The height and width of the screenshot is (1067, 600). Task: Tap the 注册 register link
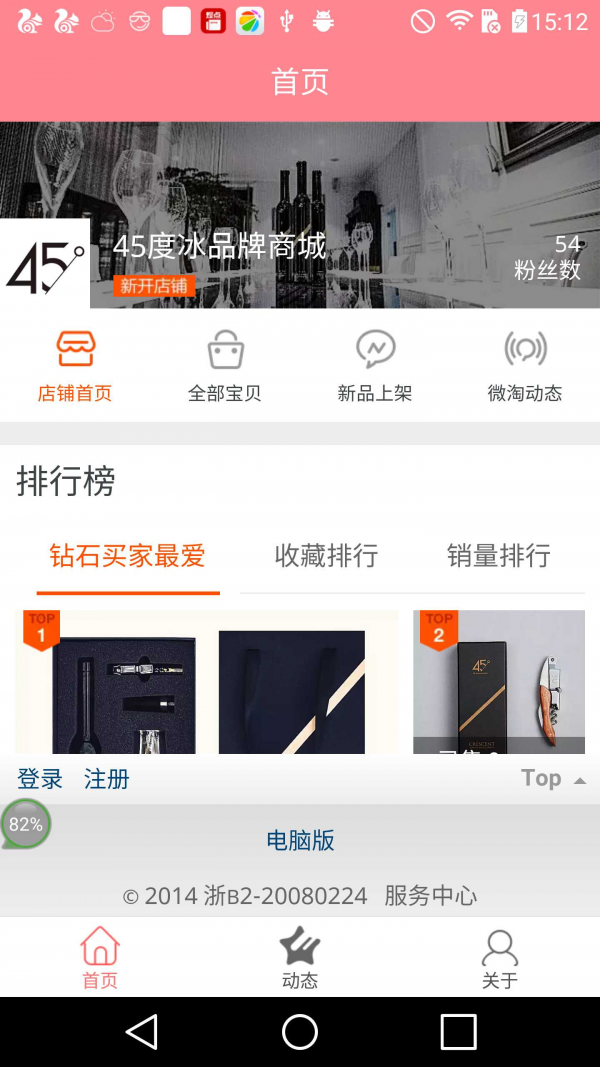click(x=107, y=779)
